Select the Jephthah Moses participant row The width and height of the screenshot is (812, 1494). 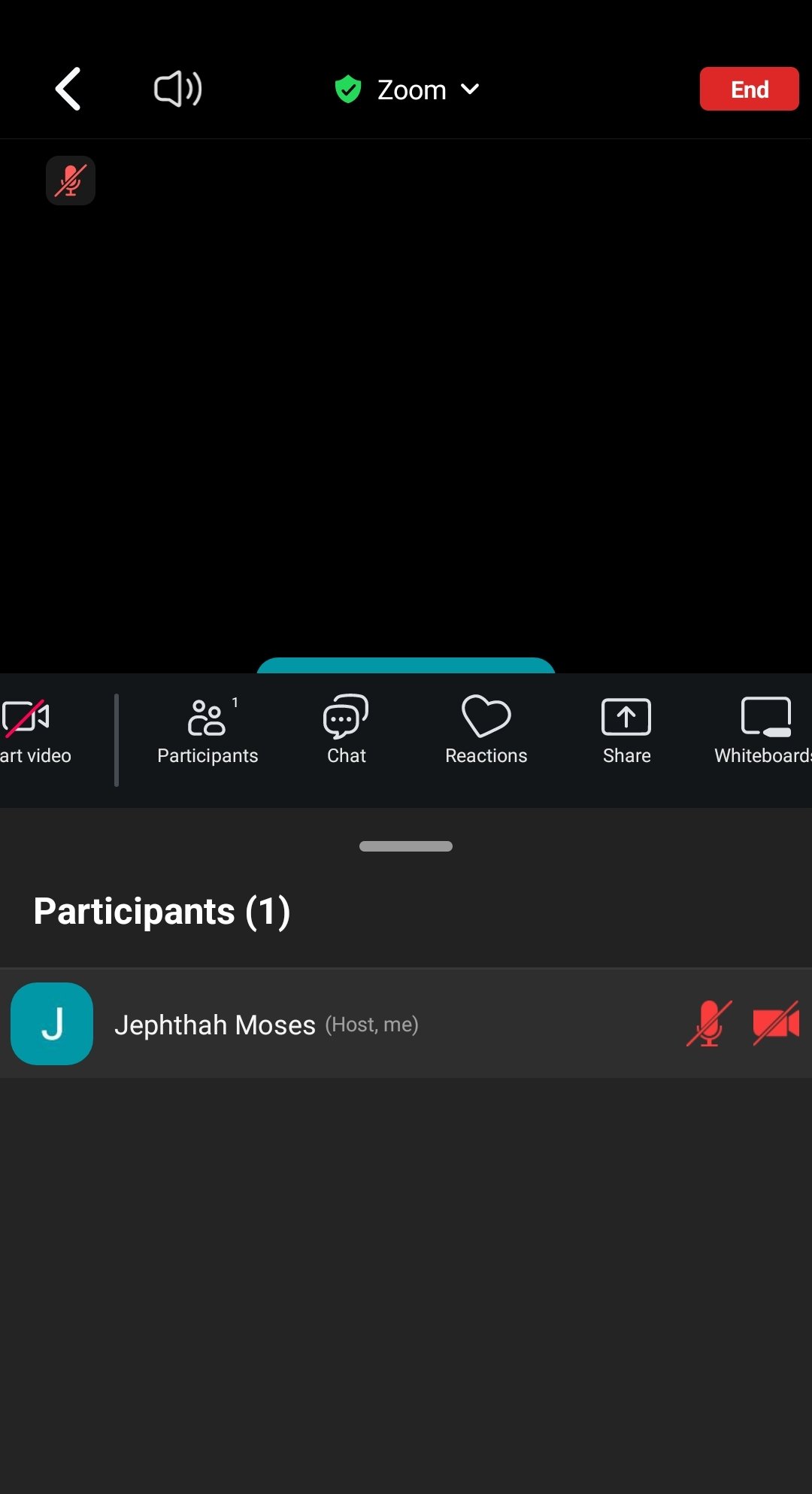(406, 1023)
